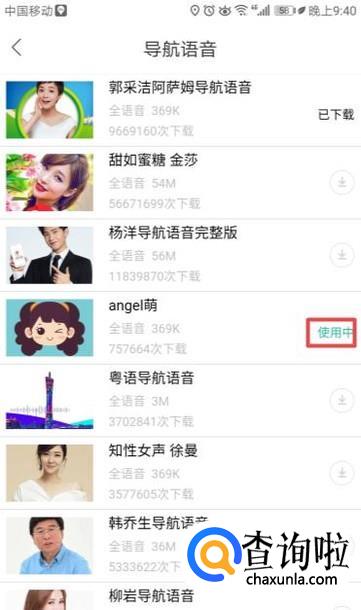Open 韩乔生导航语音 voice entry
361x610 pixels.
180,546
